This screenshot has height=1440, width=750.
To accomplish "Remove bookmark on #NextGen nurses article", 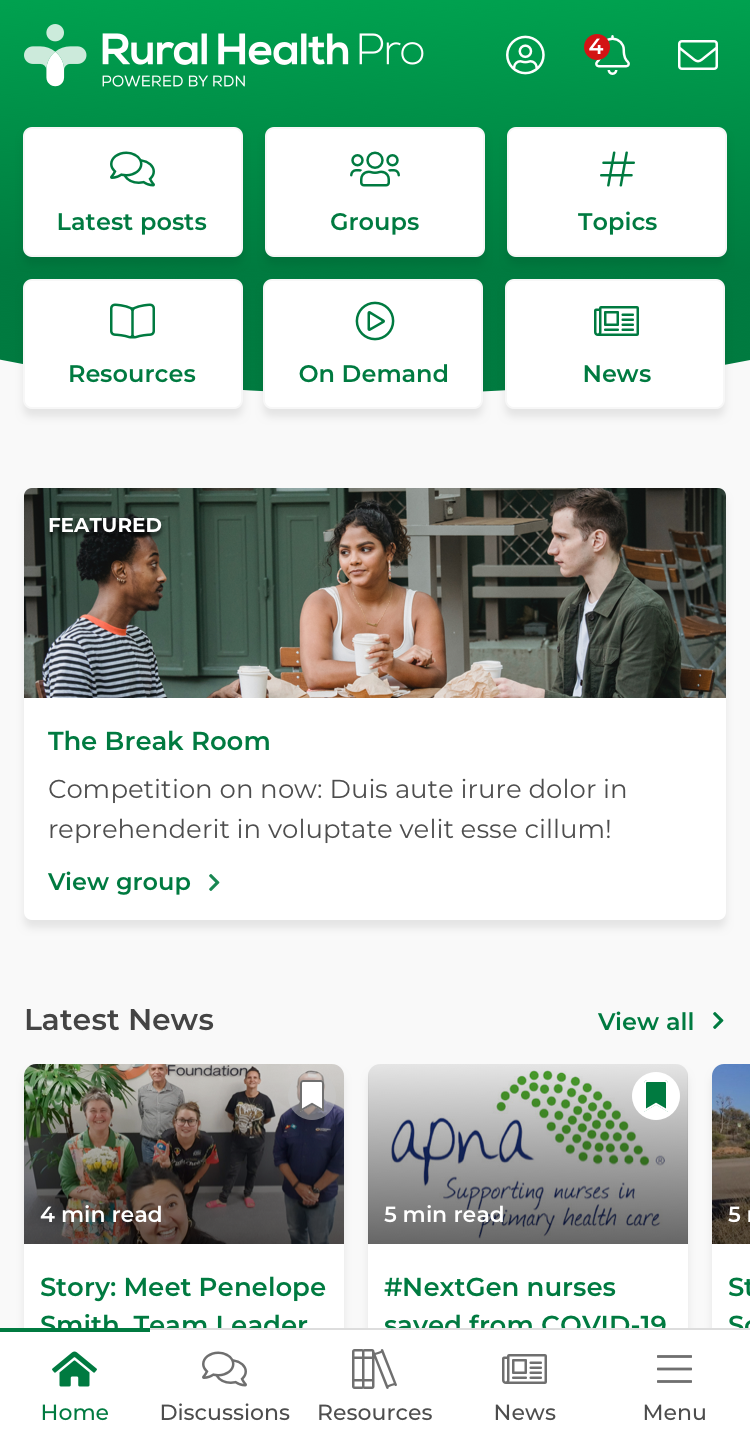I will (x=656, y=1096).
